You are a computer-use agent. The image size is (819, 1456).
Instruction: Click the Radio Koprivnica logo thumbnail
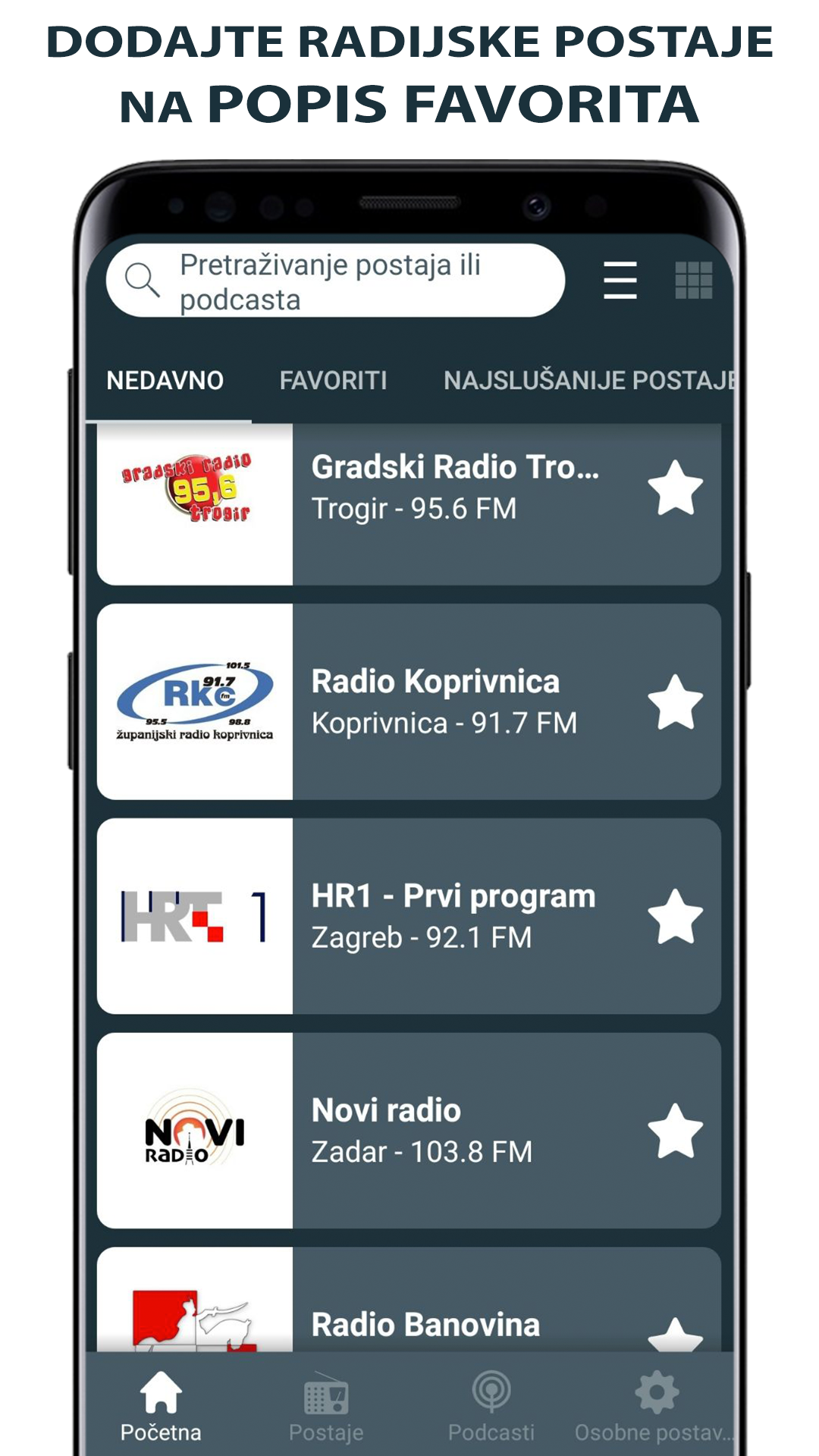click(x=193, y=701)
